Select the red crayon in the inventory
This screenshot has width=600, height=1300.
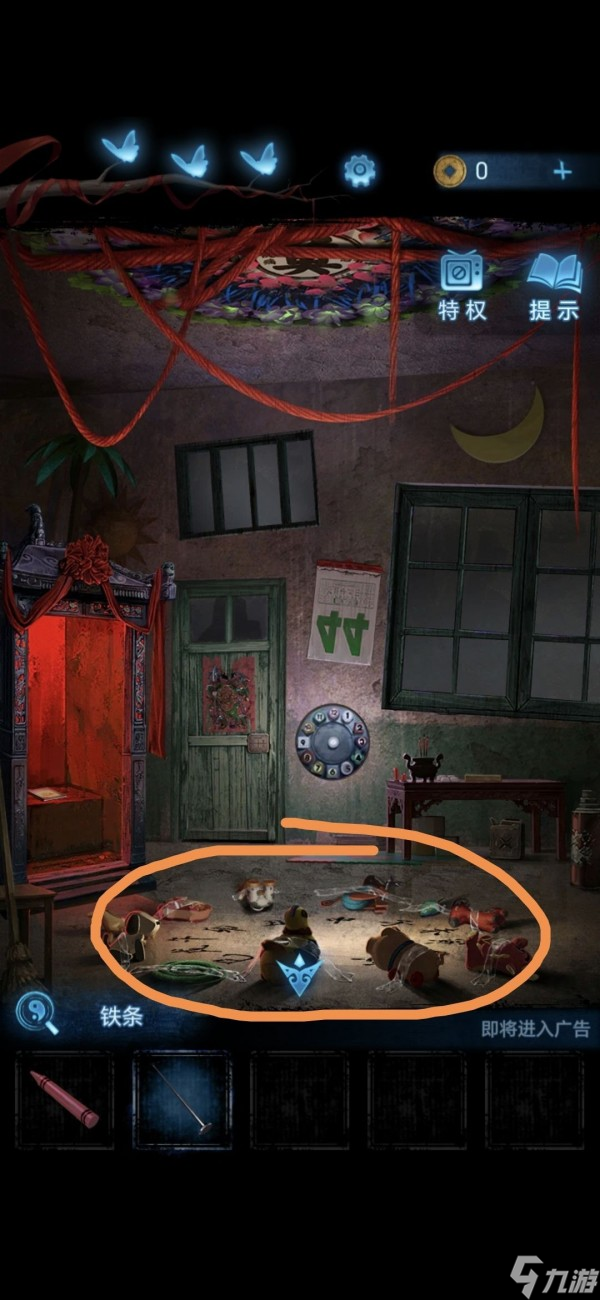65,1099
